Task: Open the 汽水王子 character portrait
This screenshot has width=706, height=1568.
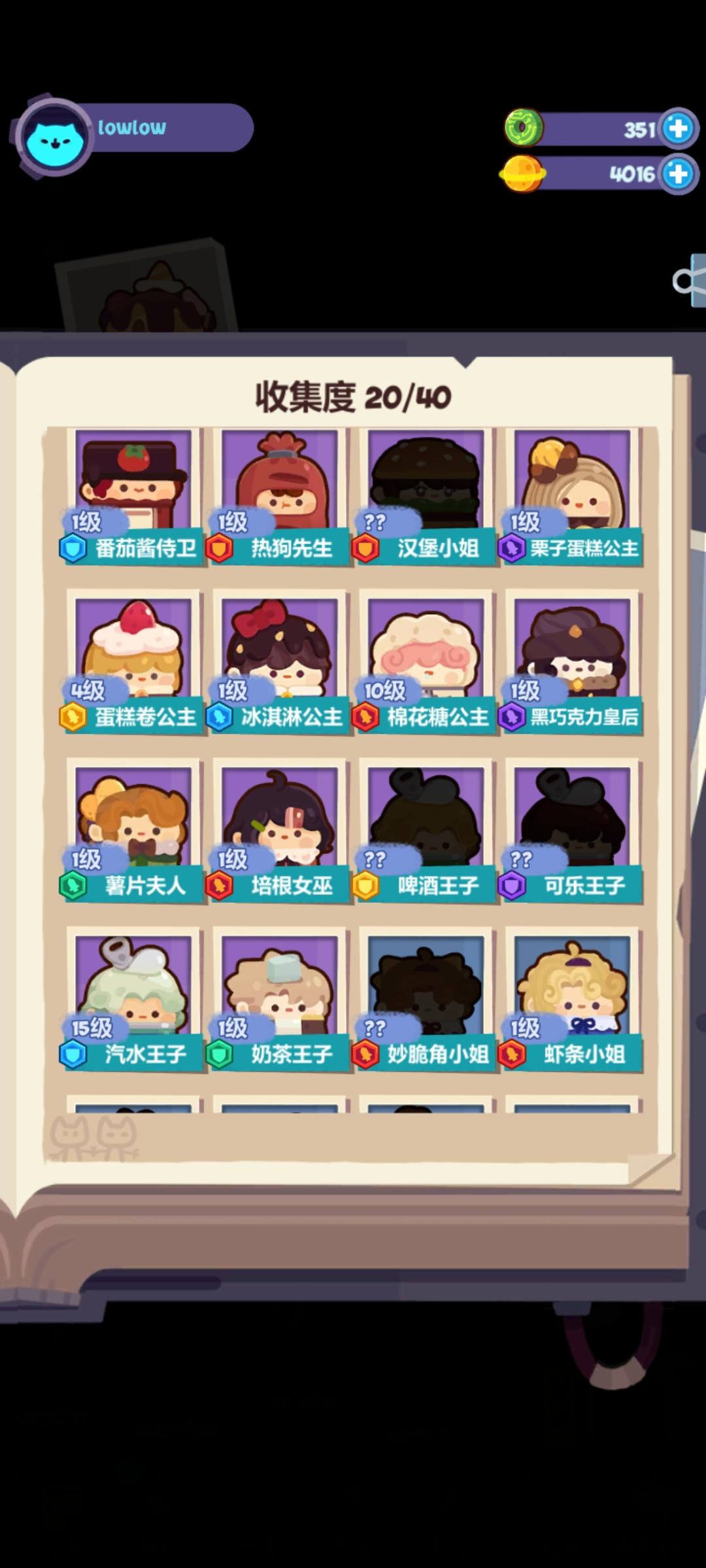Action: click(x=129, y=980)
